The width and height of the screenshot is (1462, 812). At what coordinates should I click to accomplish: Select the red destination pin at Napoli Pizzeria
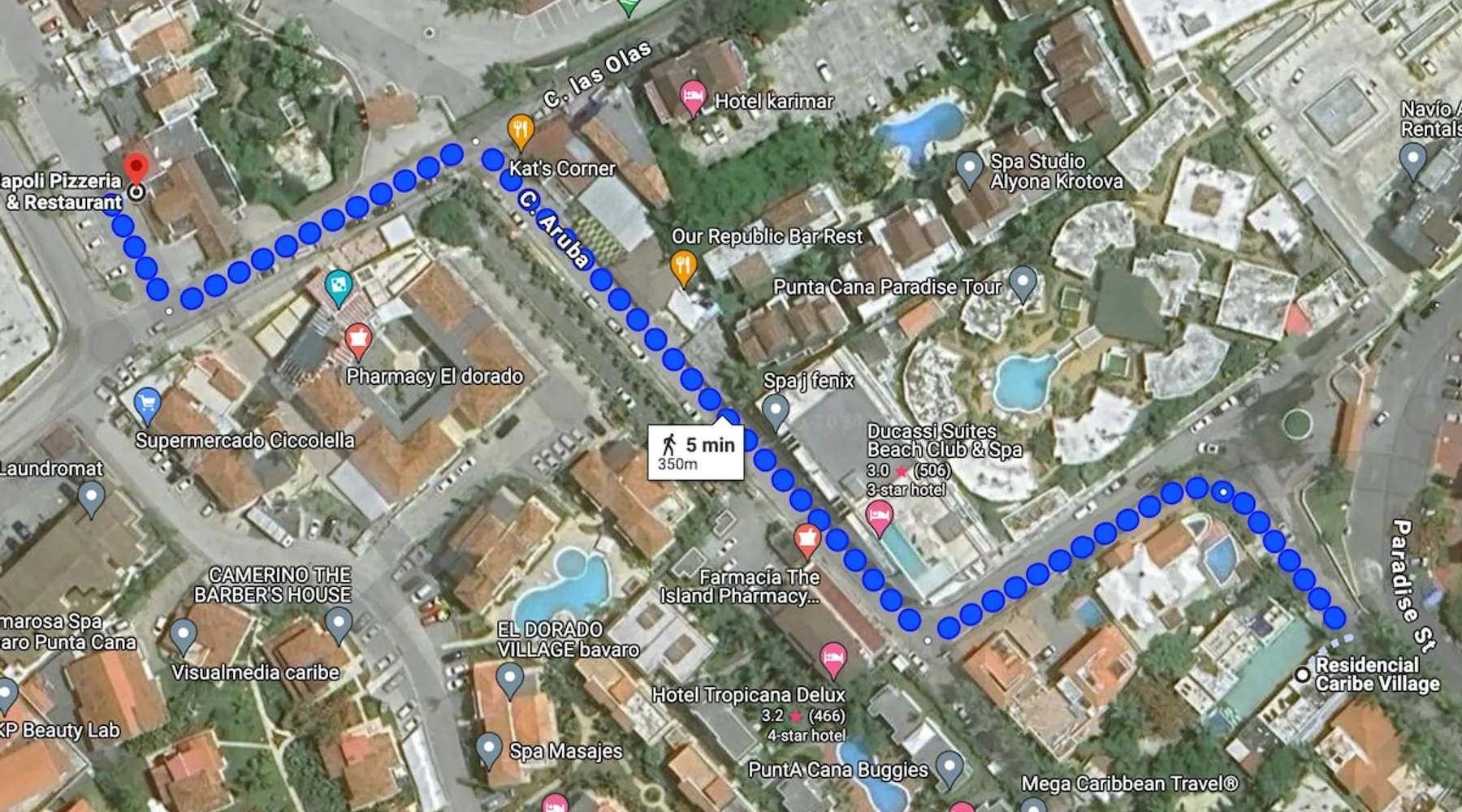point(136,169)
